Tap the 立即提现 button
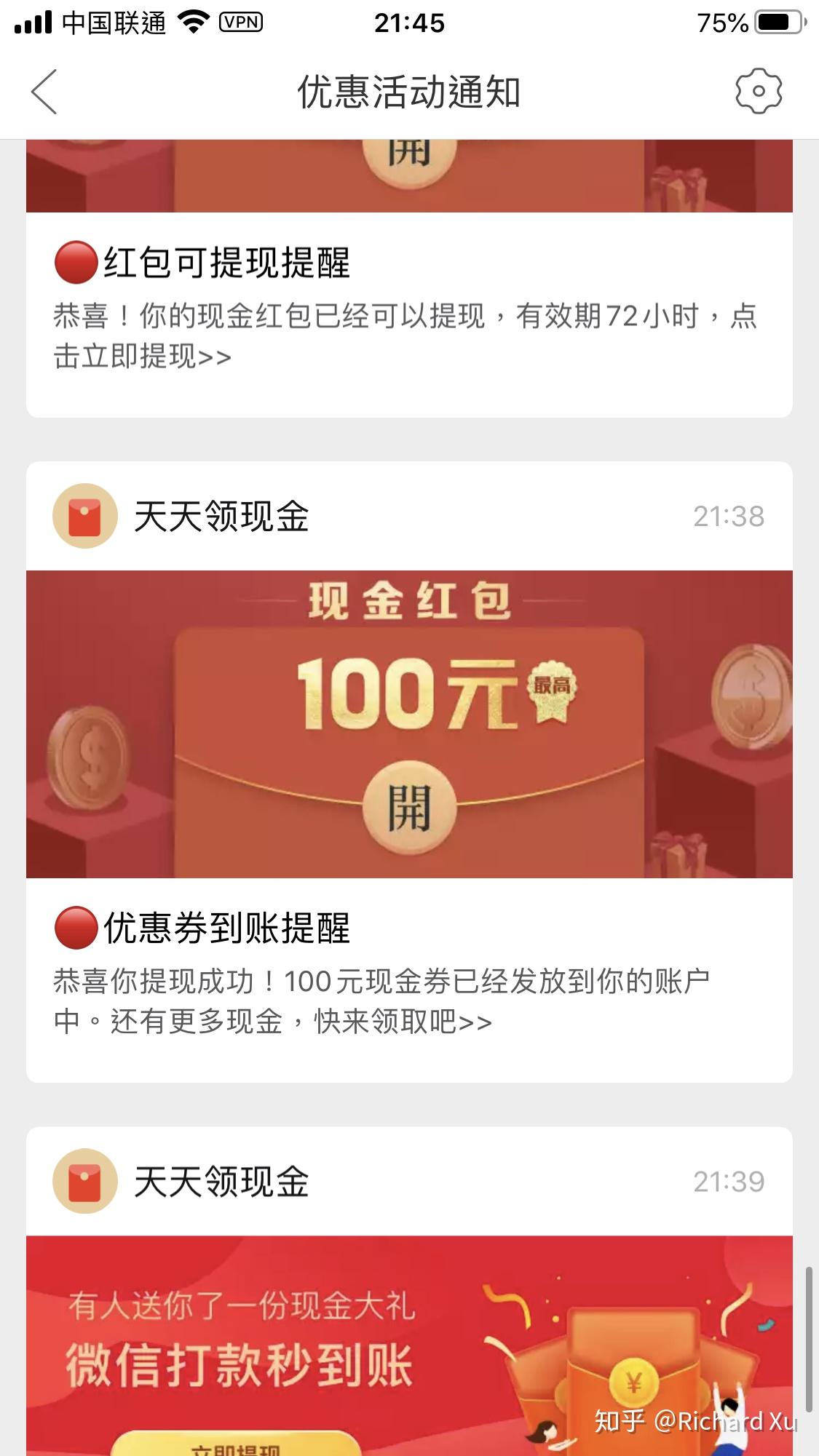Screen dimensions: 819x1456 click(x=235, y=1447)
